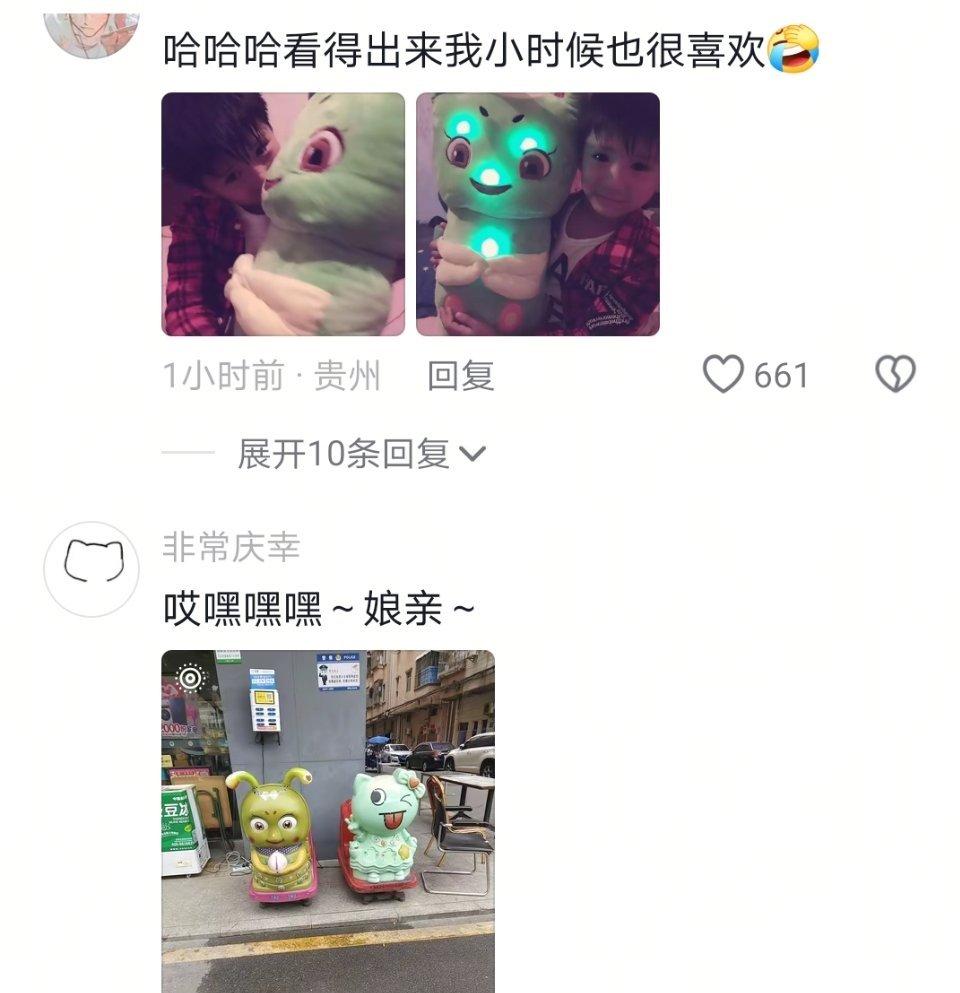Image resolution: width=960 pixels, height=993 pixels.
Task: Like the comment with 661 likes
Action: click(724, 375)
